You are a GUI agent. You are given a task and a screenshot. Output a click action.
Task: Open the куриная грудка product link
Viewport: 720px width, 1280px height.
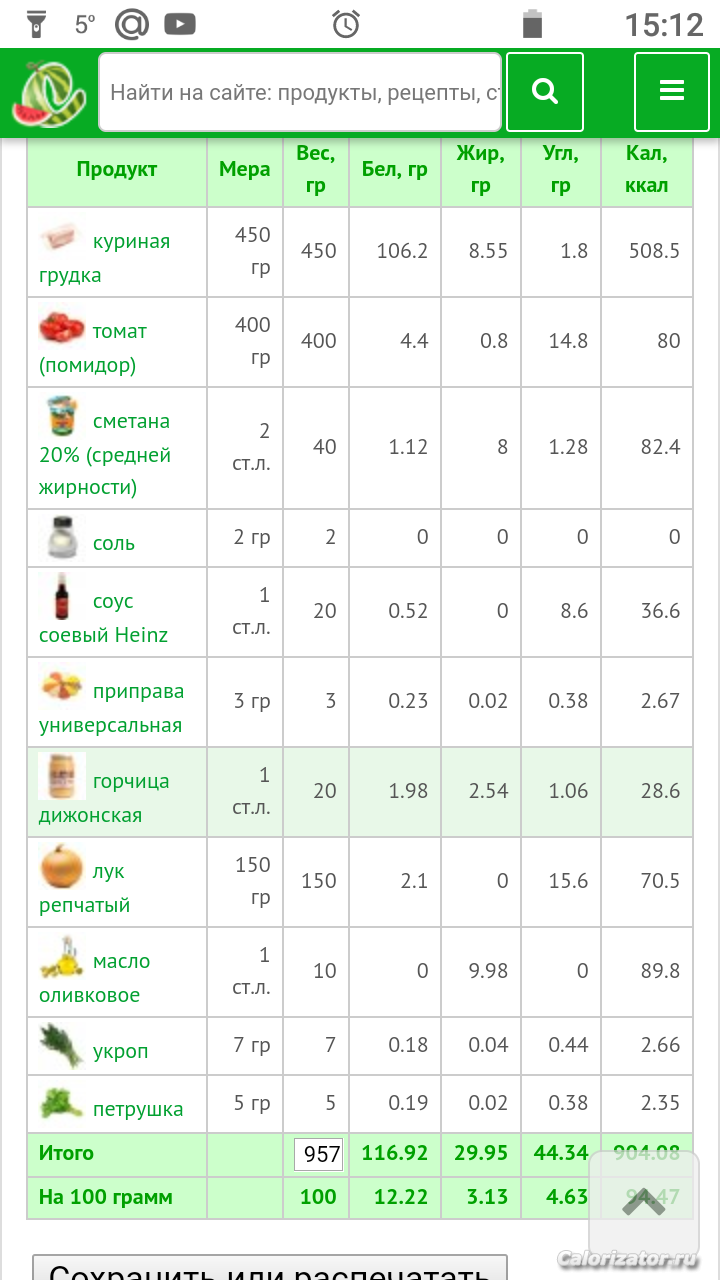coord(105,258)
